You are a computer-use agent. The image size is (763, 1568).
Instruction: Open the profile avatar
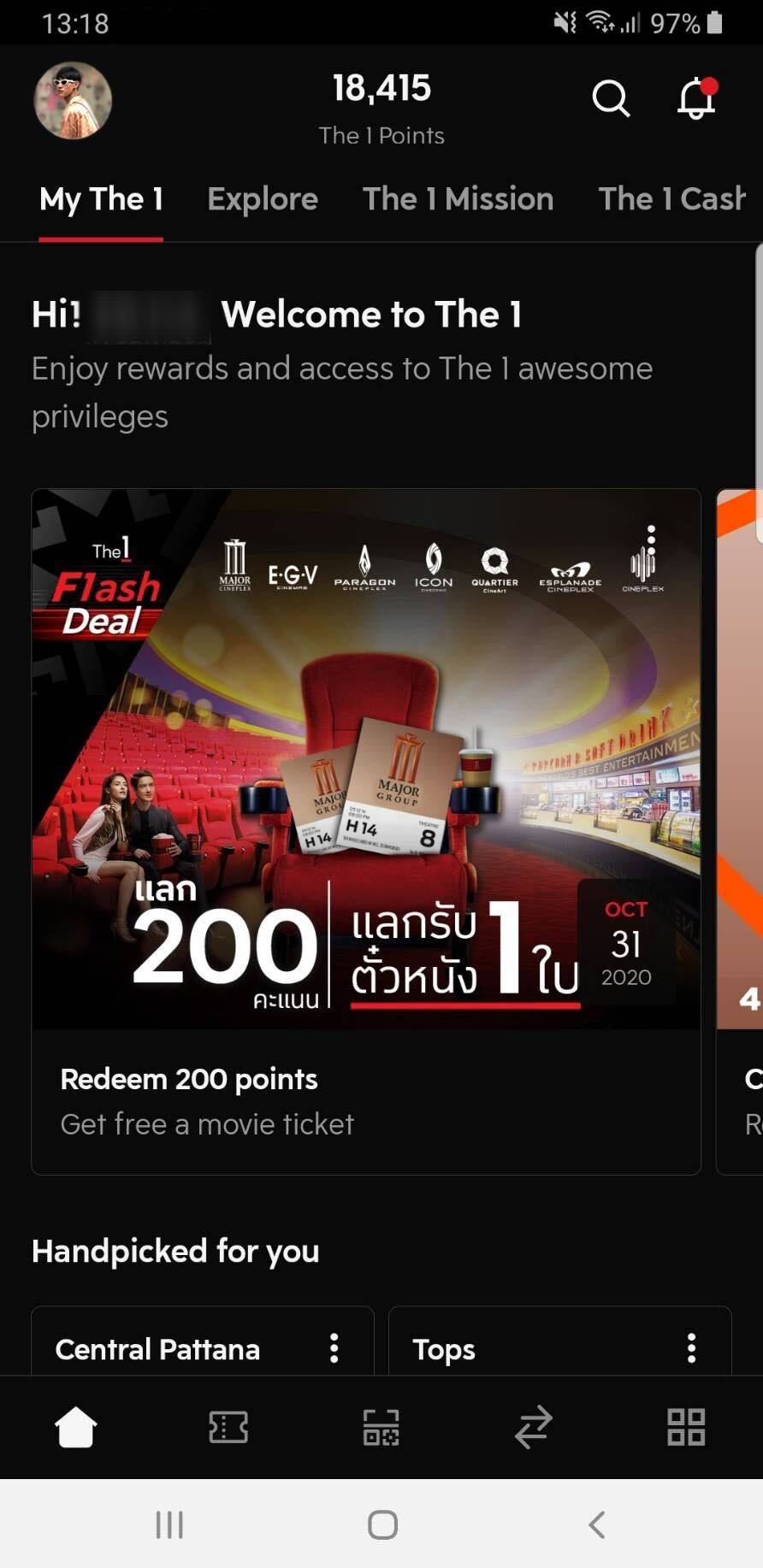coord(73,100)
